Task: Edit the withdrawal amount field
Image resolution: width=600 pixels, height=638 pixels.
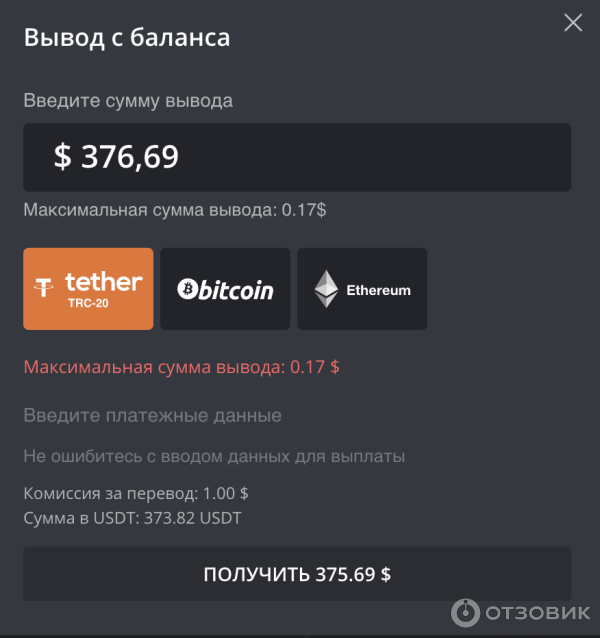Action: tap(297, 157)
